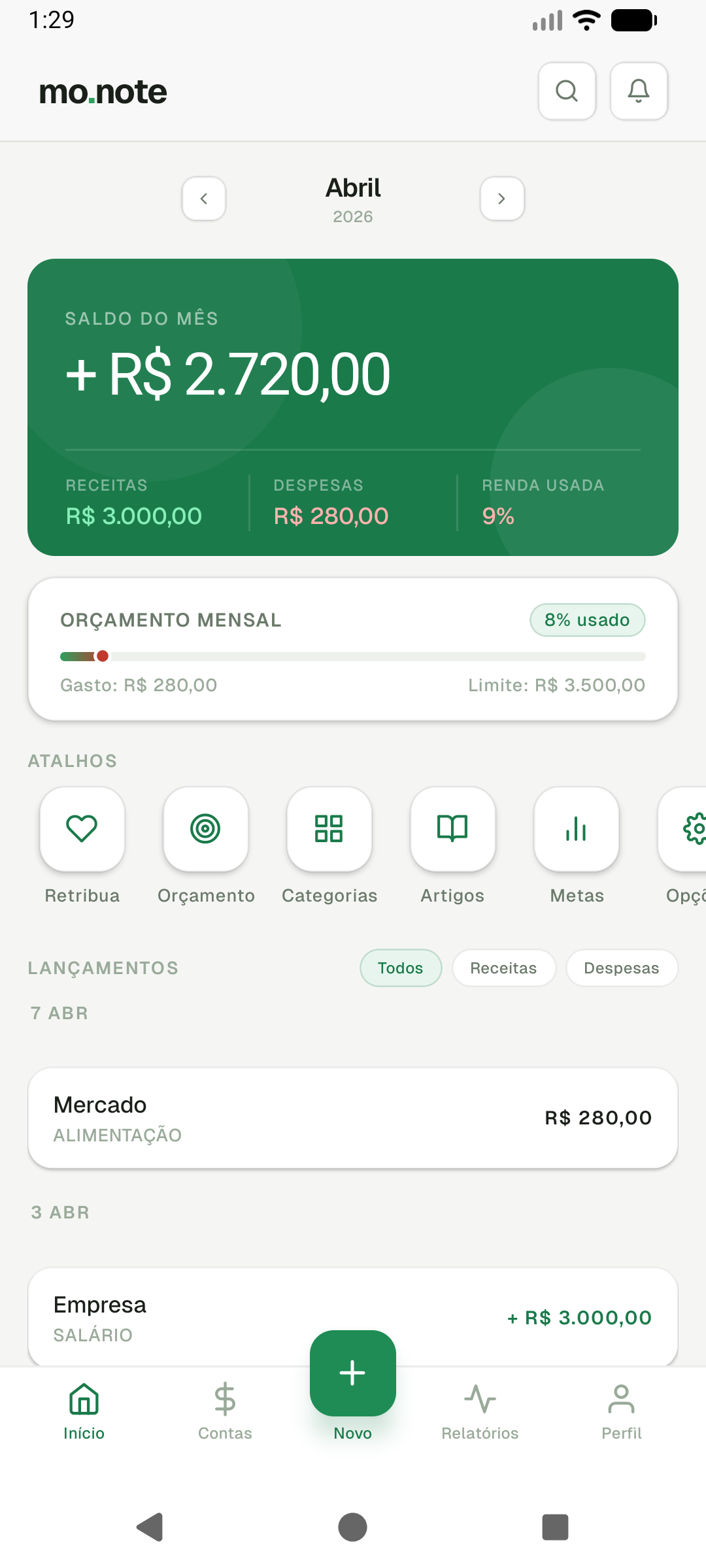Filter lançamentos by Despesas
The width and height of the screenshot is (706, 1568).
pos(622,968)
